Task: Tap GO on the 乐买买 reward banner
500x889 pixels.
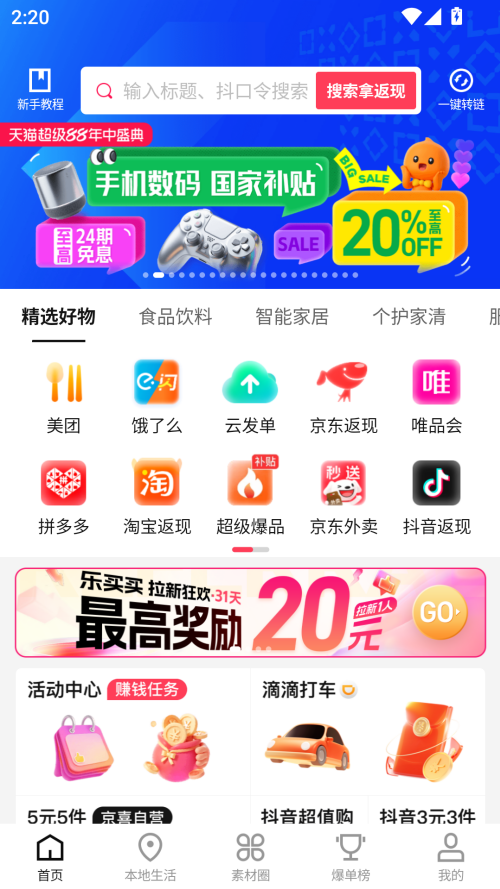Action: click(440, 612)
